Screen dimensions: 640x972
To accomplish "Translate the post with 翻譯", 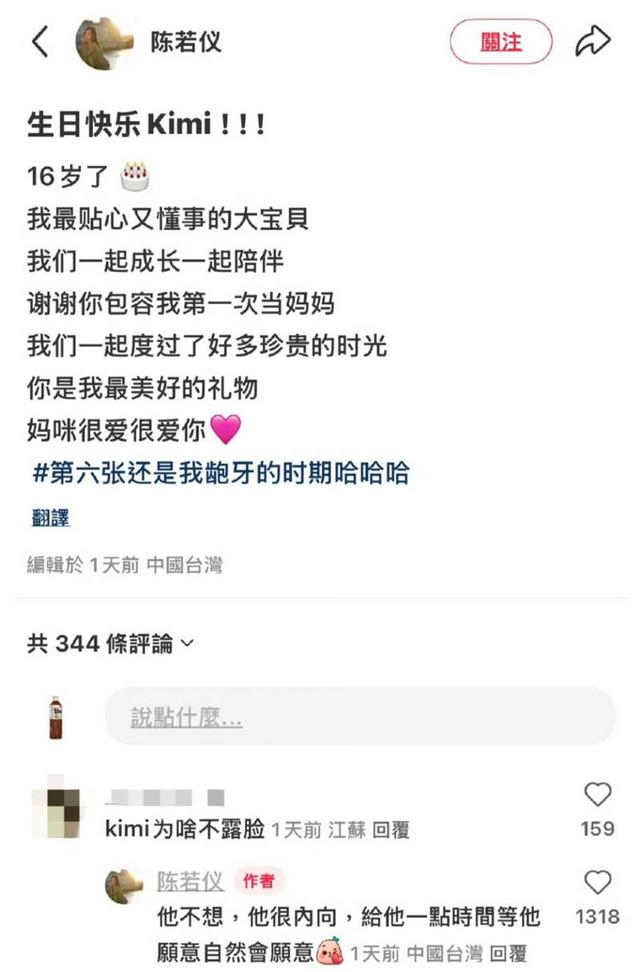I will (48, 518).
